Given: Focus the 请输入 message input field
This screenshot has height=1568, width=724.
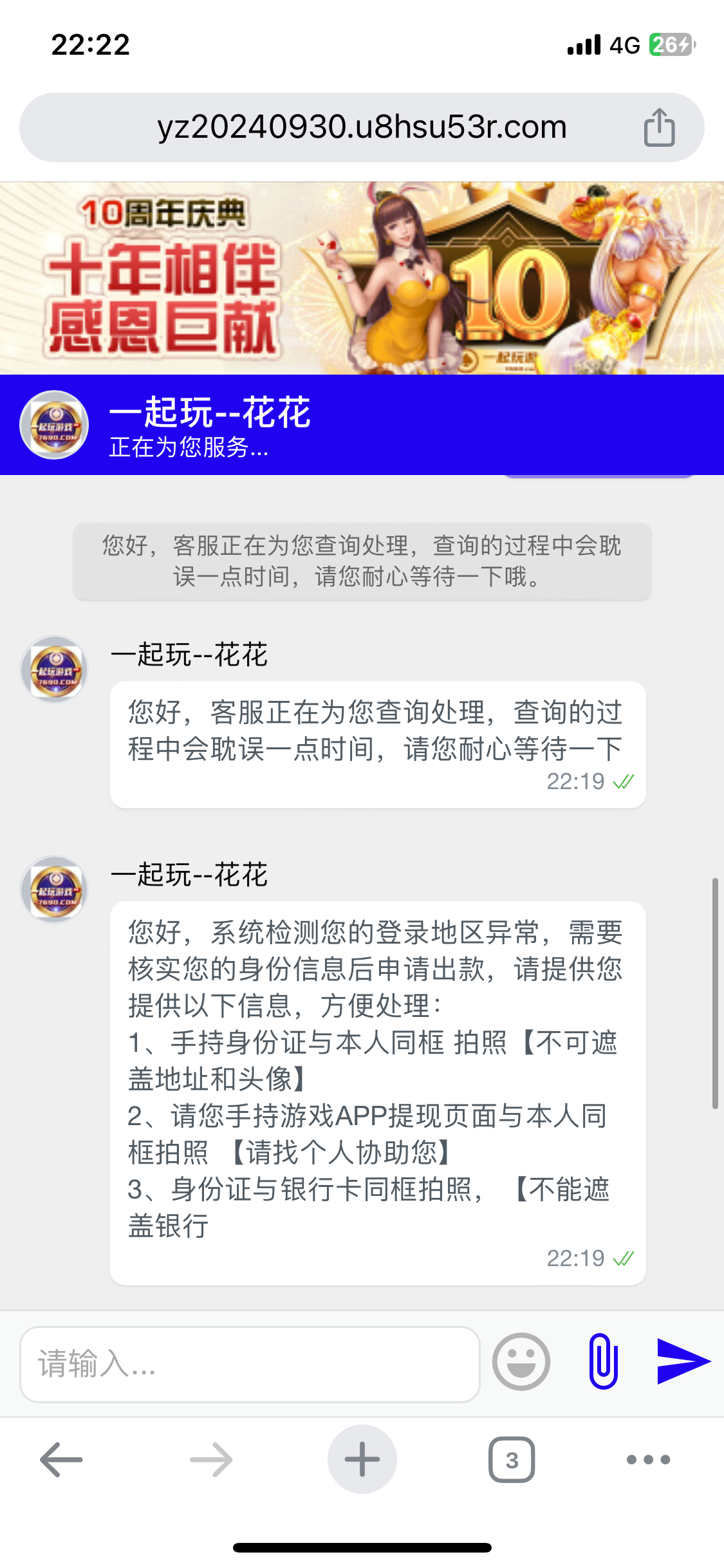Looking at the screenshot, I should click(x=250, y=1363).
